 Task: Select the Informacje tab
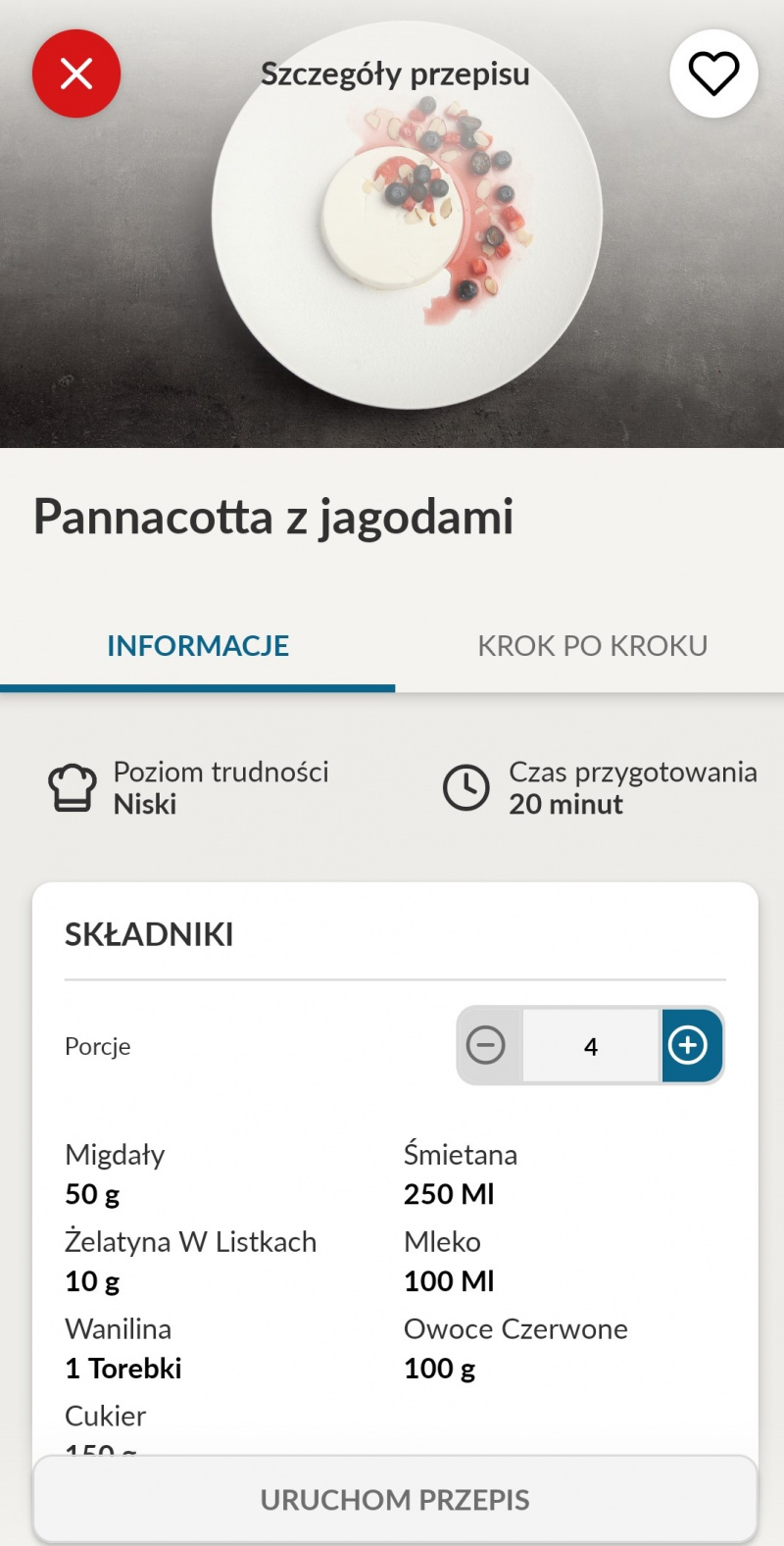[x=198, y=646]
